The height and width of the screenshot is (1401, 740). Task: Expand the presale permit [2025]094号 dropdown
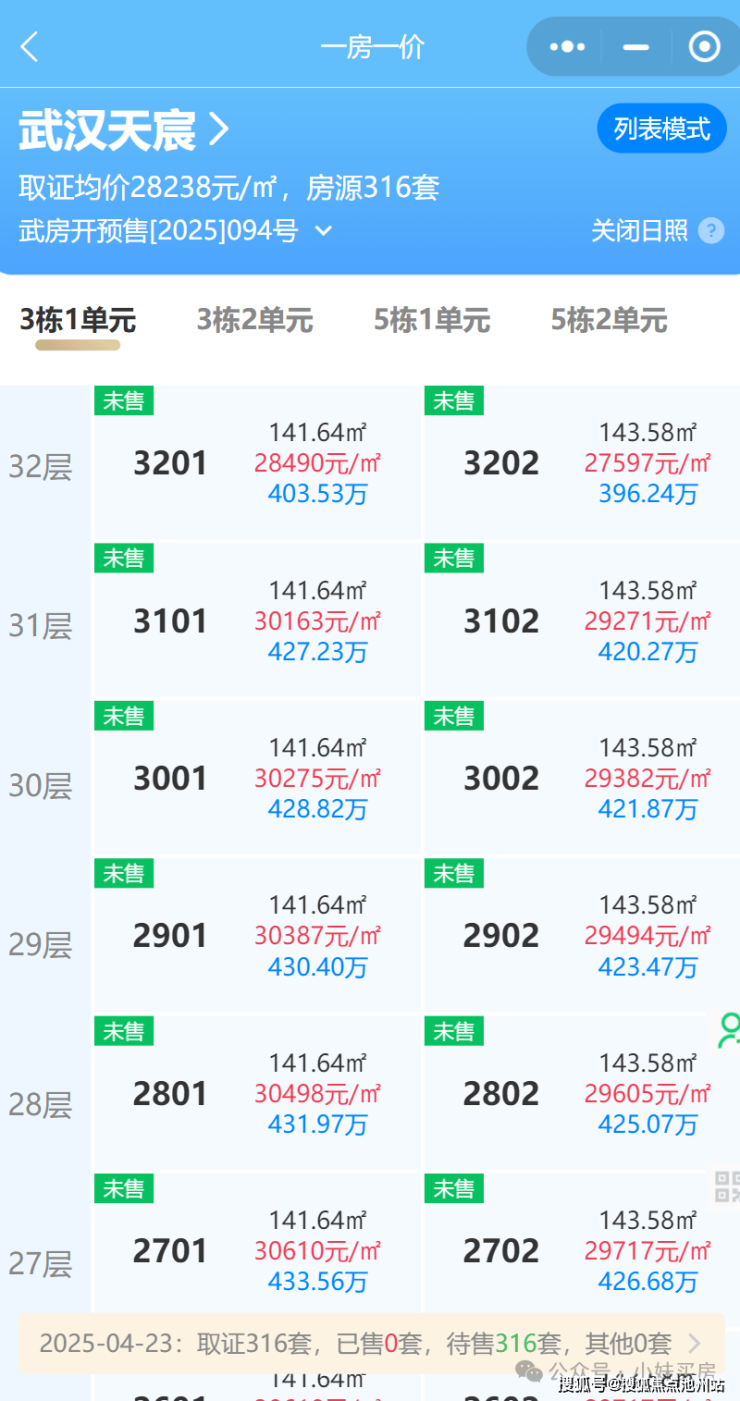(x=323, y=231)
